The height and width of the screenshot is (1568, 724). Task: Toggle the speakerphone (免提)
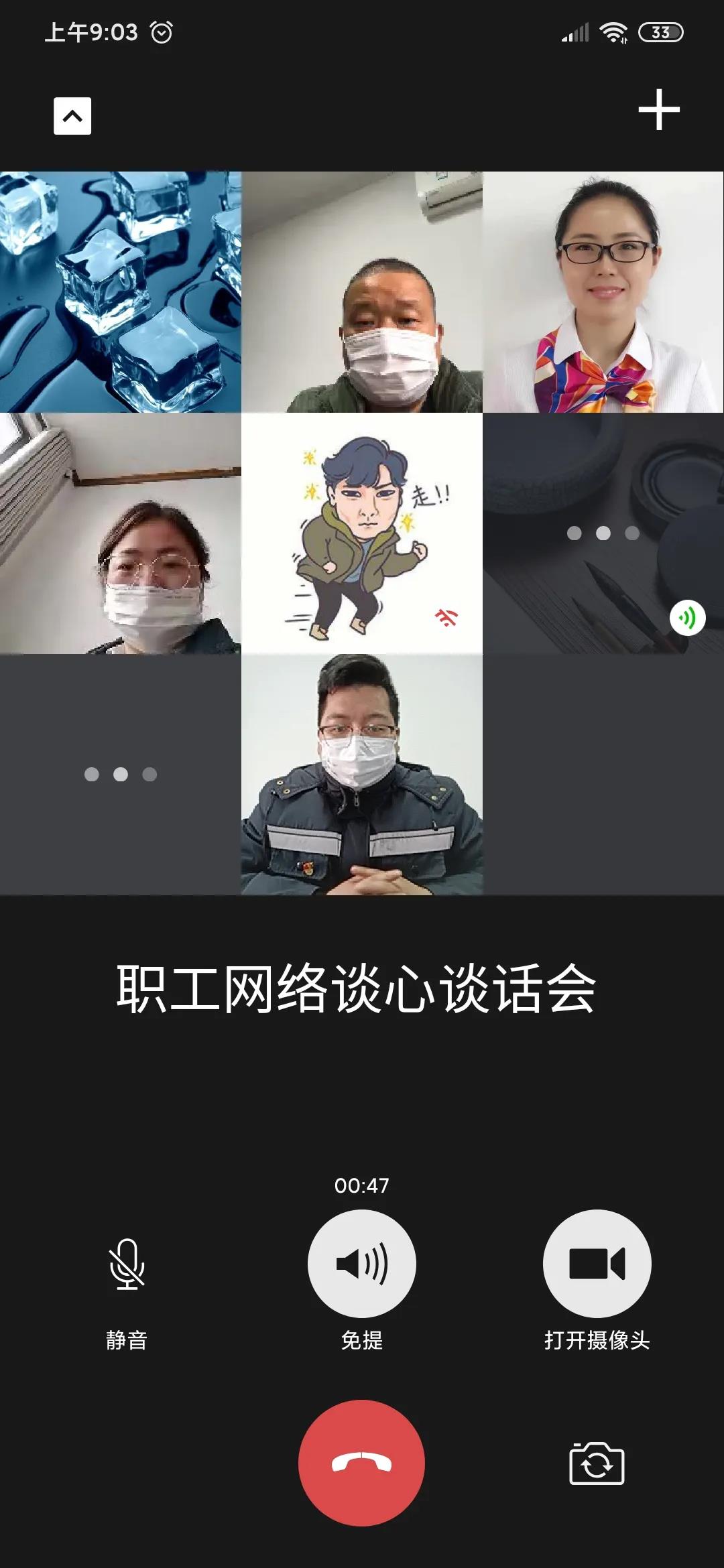pyautogui.click(x=361, y=1264)
